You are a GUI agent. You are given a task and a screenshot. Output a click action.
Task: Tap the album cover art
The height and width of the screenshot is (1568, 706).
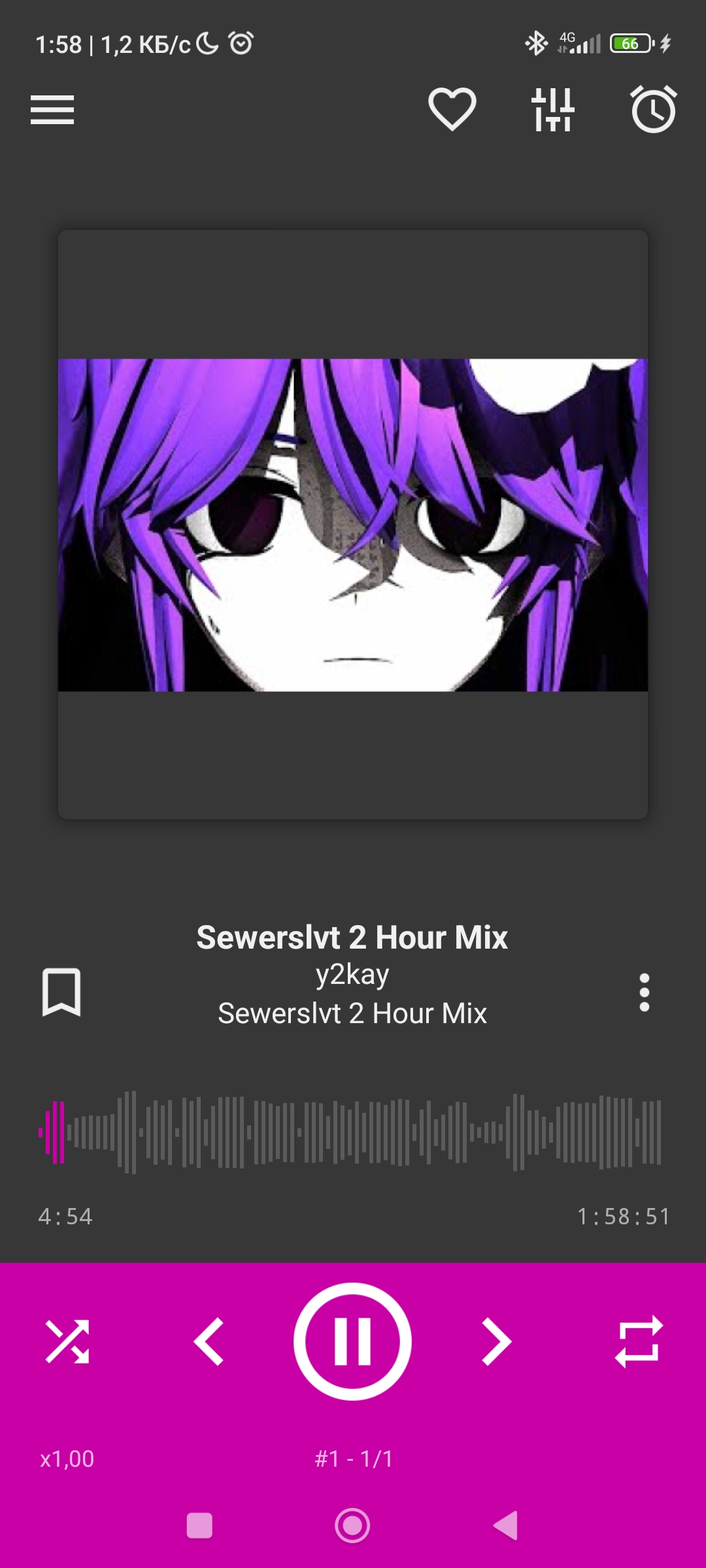(353, 525)
